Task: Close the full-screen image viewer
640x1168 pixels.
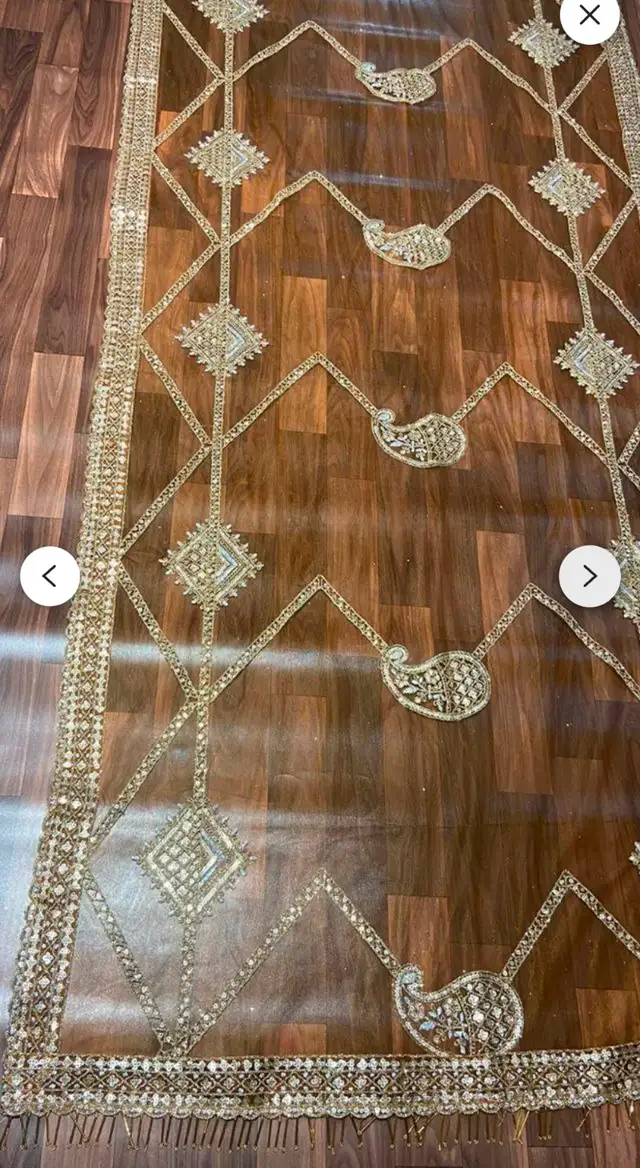Action: [589, 15]
